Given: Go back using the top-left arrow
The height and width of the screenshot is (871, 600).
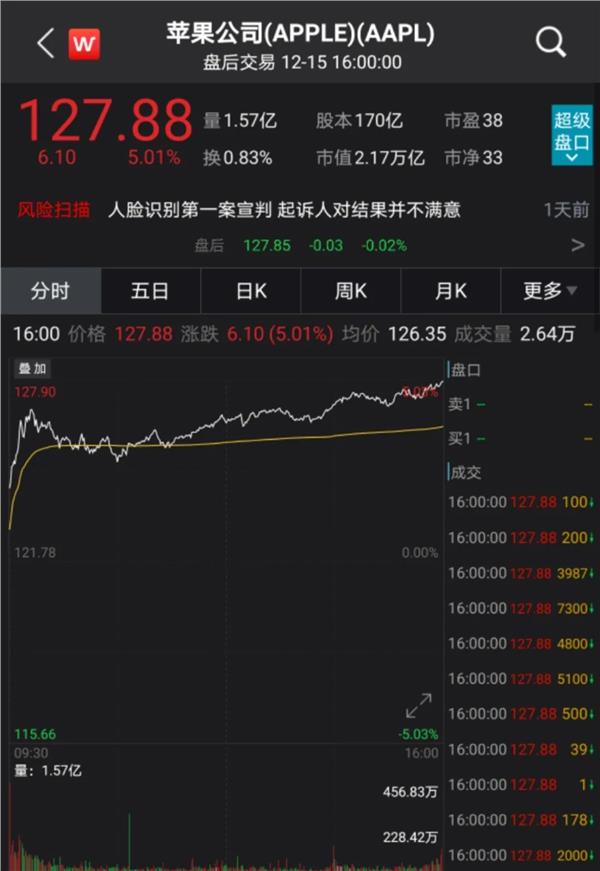Looking at the screenshot, I should (45, 43).
